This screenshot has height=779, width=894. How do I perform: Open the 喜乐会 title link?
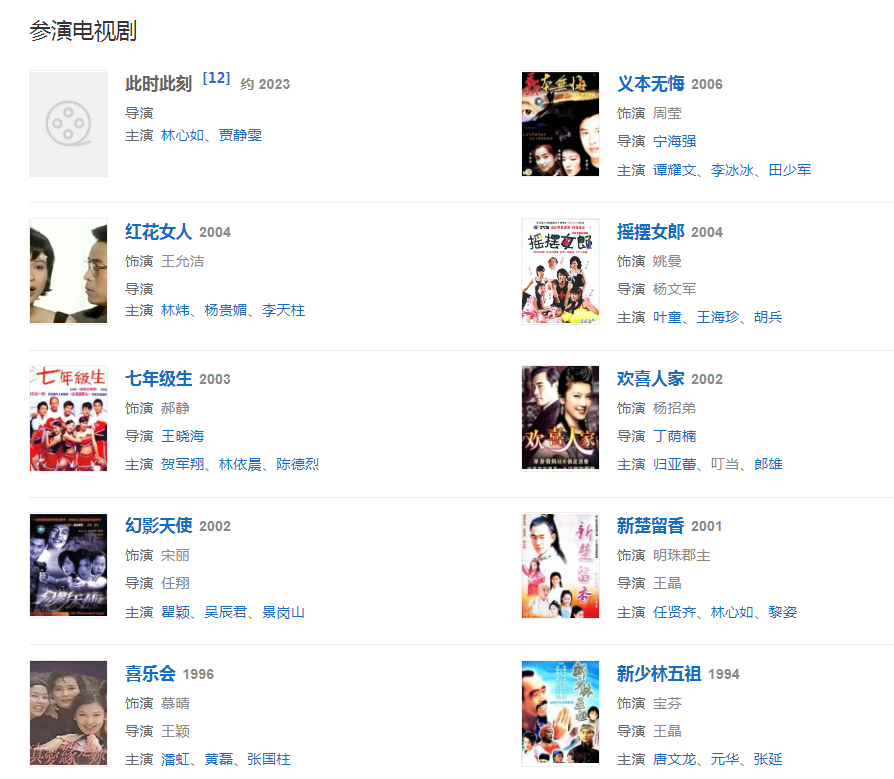click(x=150, y=674)
